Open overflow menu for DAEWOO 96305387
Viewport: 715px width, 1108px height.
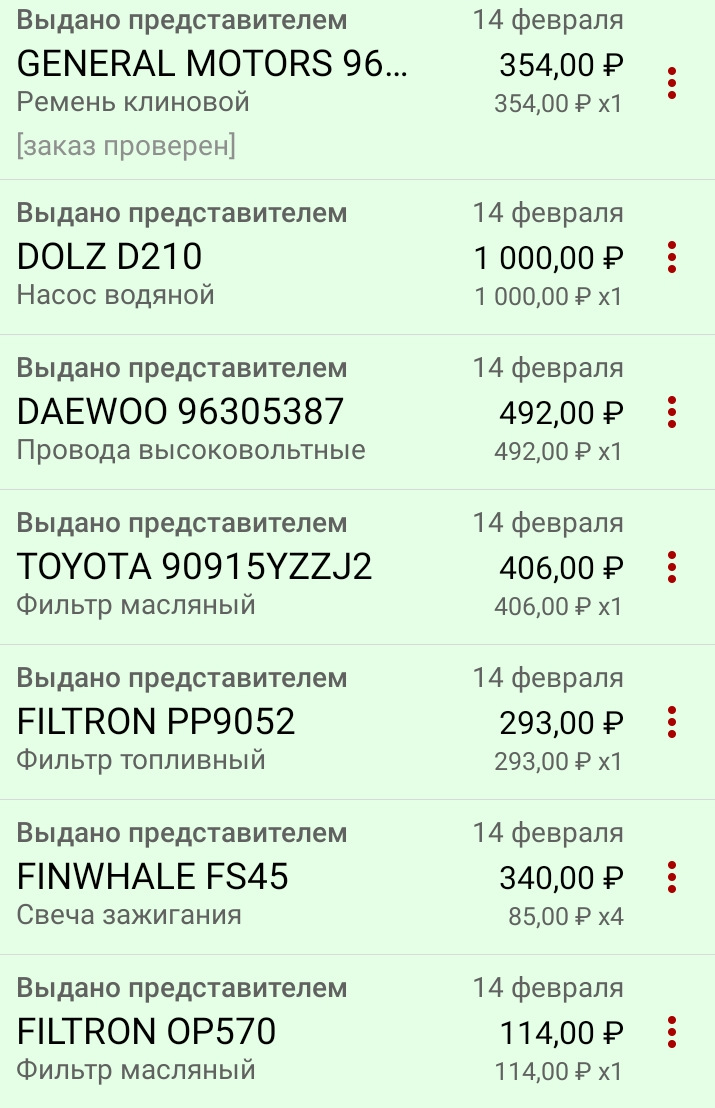coord(672,412)
